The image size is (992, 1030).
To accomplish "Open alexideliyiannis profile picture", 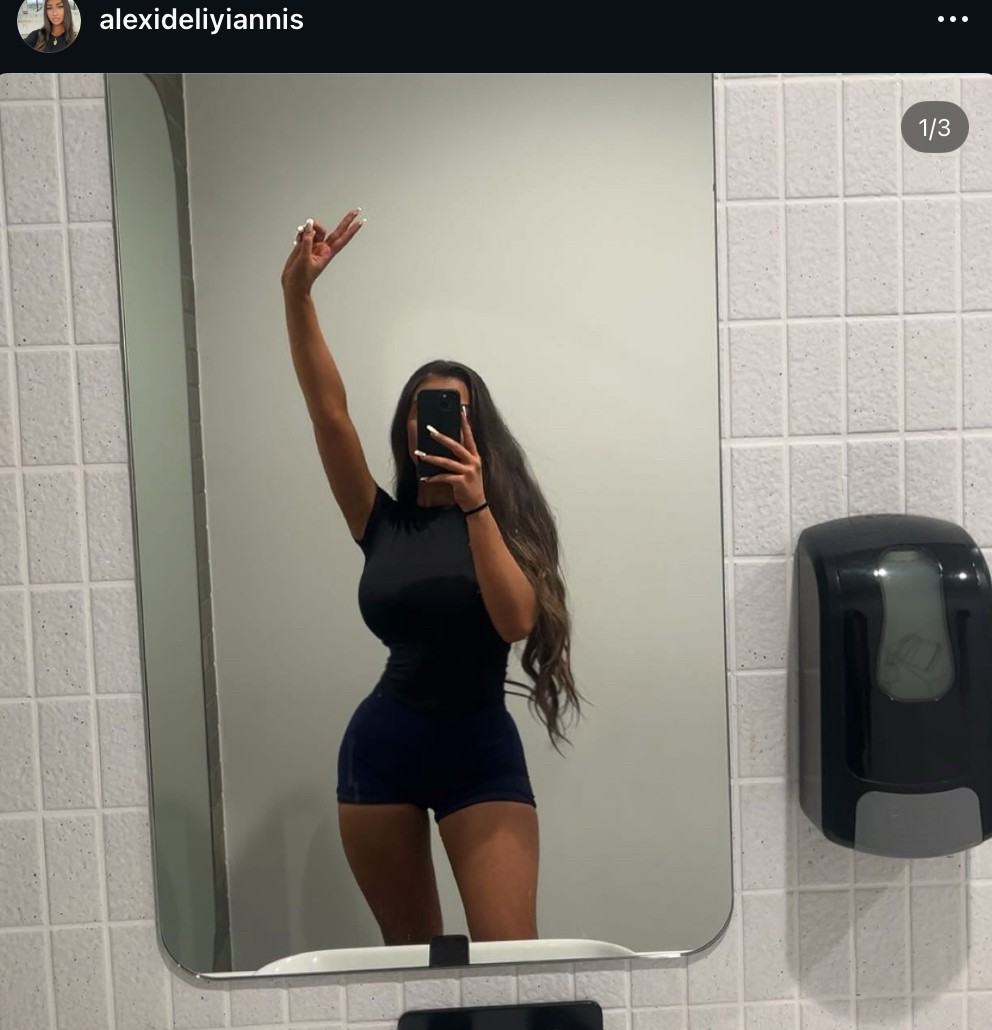I will [48, 22].
